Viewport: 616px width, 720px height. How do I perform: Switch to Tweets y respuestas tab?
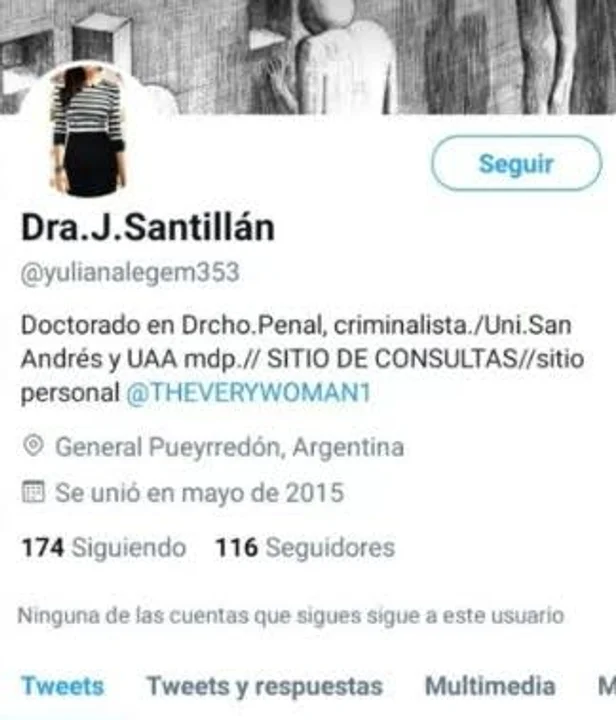pyautogui.click(x=264, y=686)
